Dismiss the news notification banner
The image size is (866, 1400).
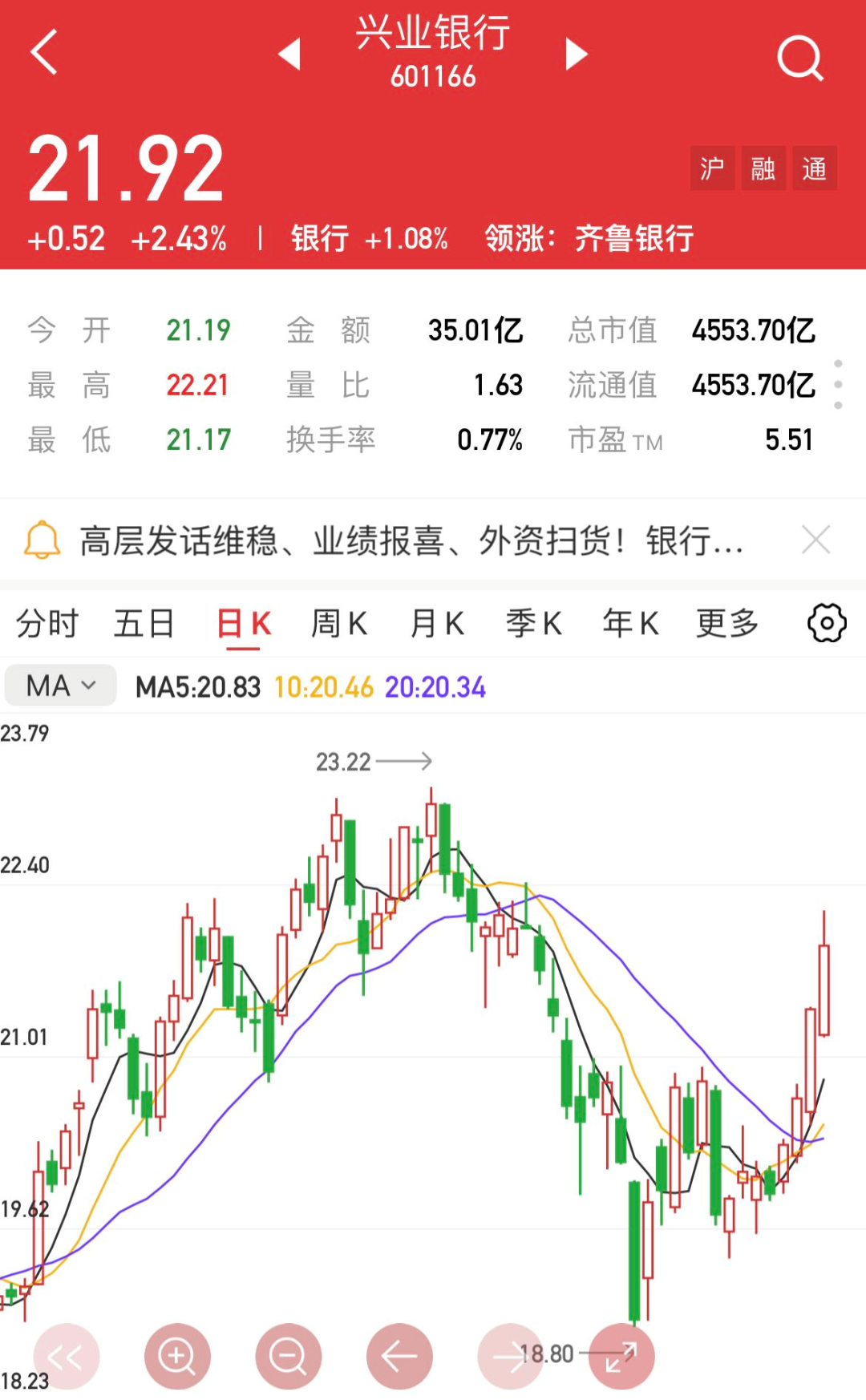click(815, 540)
